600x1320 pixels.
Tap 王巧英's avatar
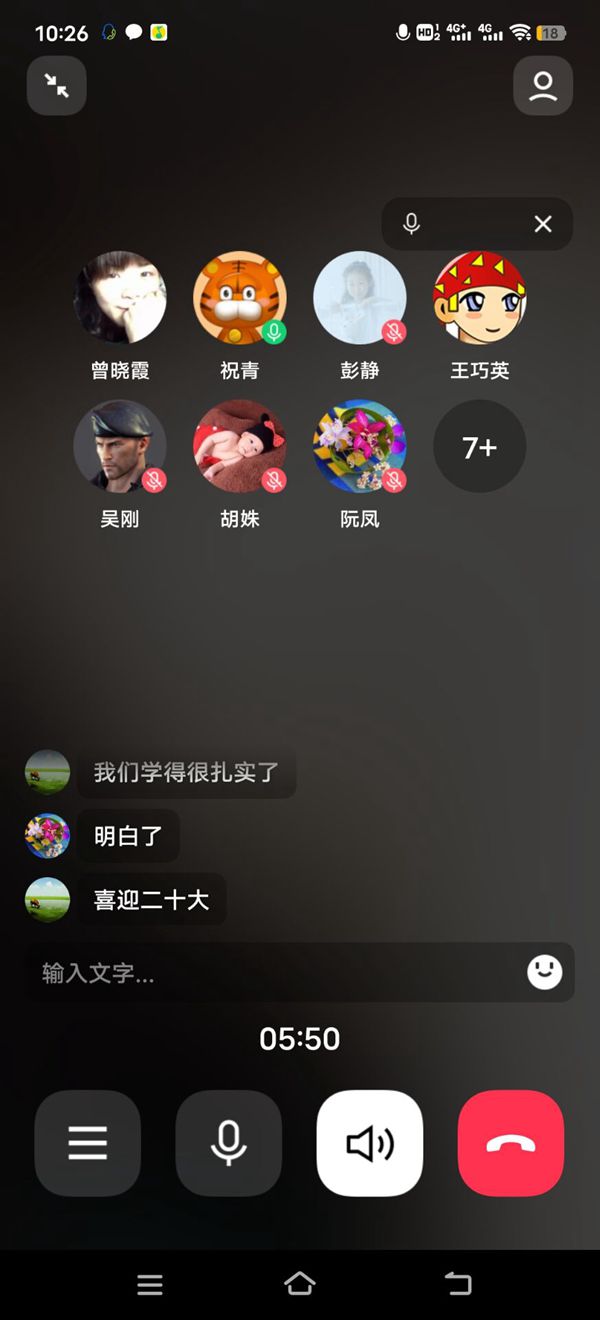[x=480, y=298]
